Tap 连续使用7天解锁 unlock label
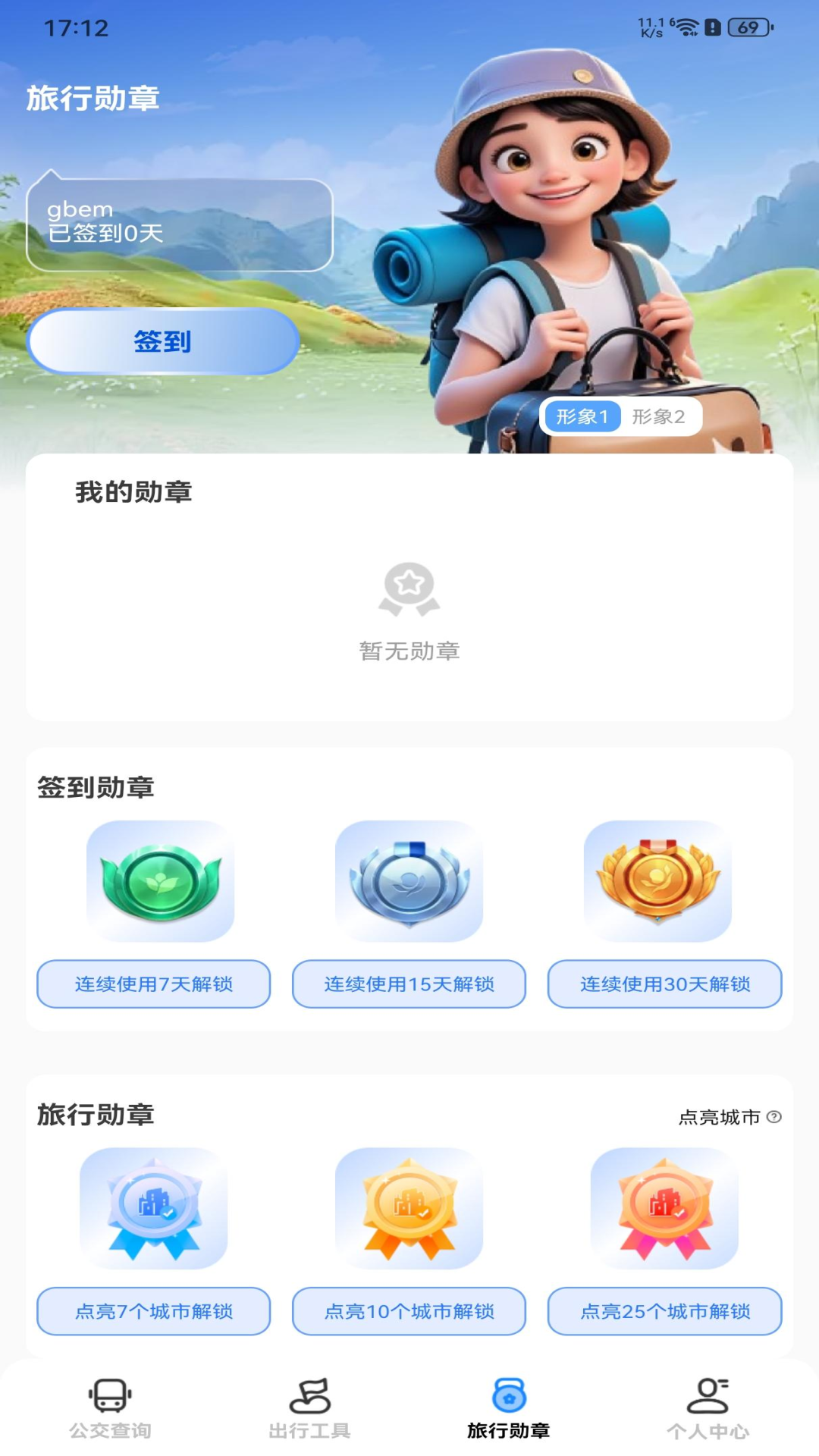The width and height of the screenshot is (819, 1456). pyautogui.click(x=153, y=984)
